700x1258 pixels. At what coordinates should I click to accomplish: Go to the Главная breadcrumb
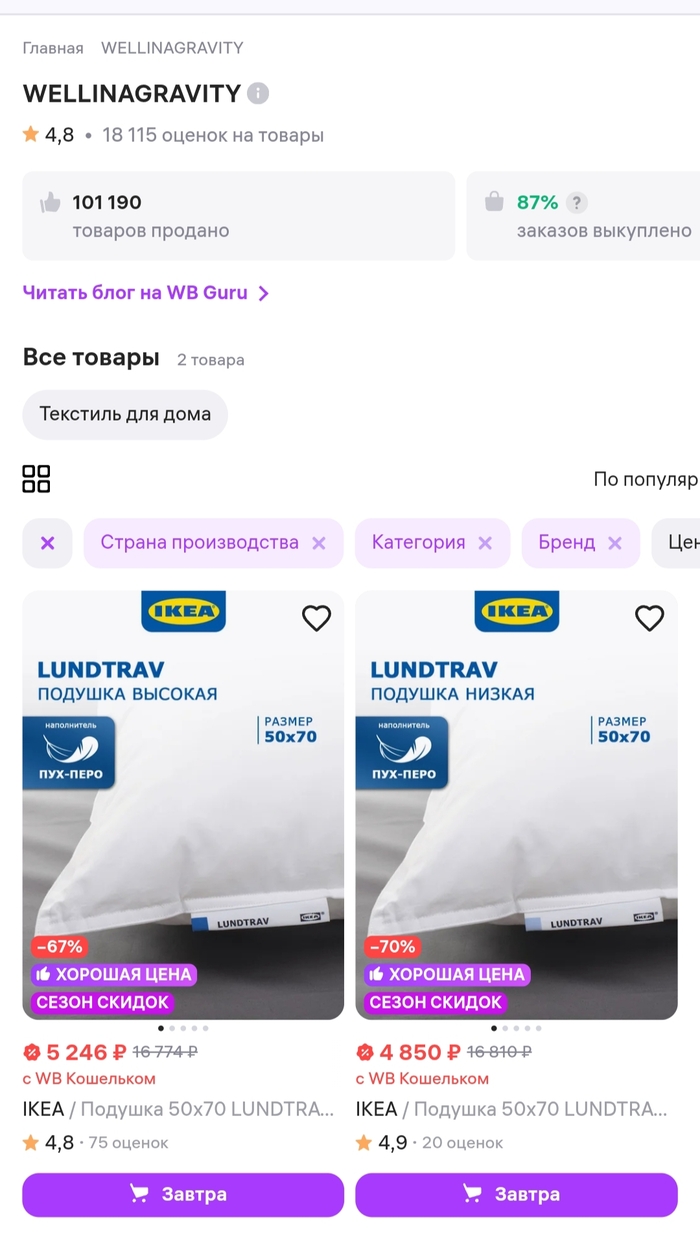coord(53,48)
